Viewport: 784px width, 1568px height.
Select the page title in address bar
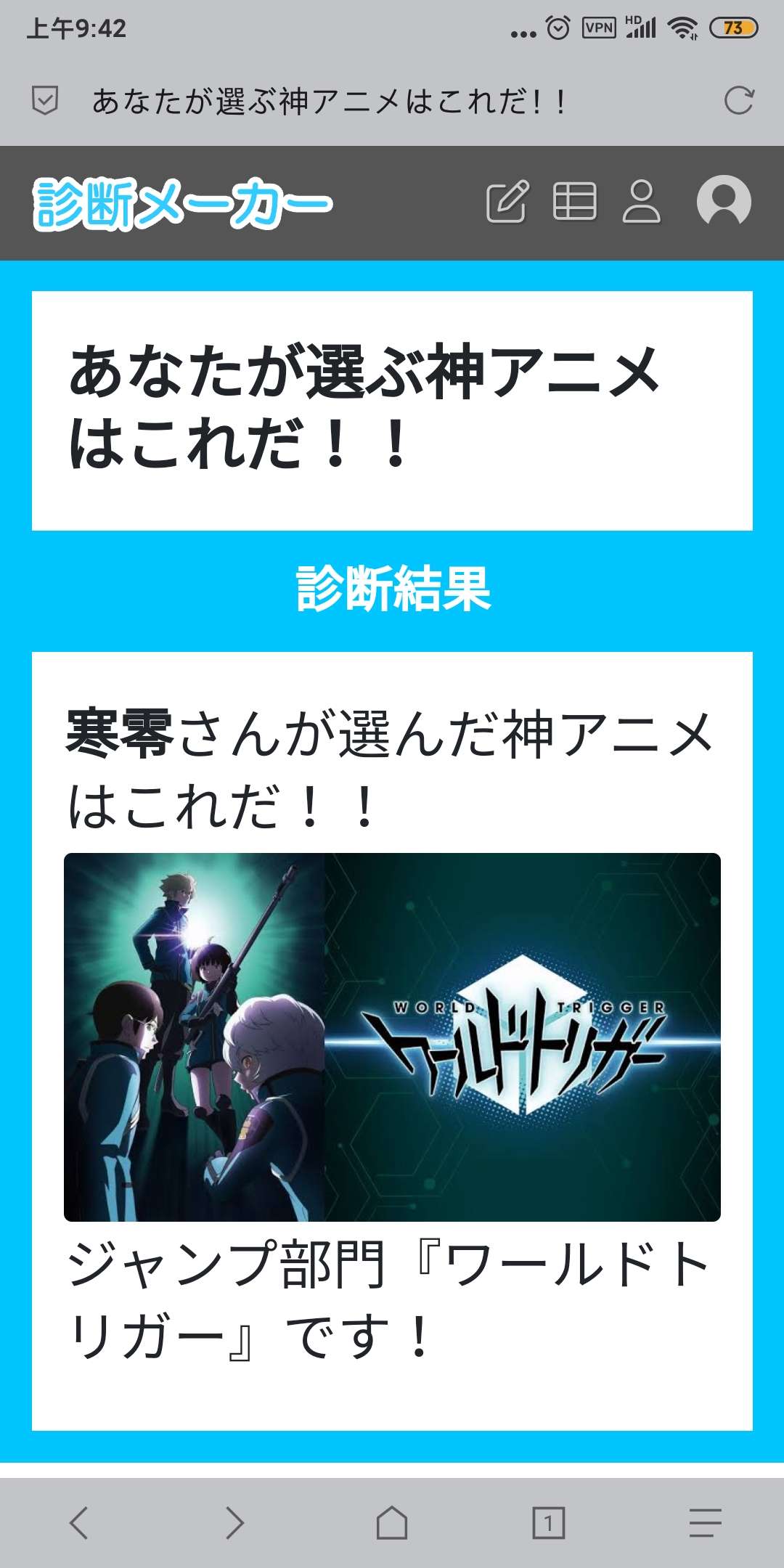click(328, 102)
